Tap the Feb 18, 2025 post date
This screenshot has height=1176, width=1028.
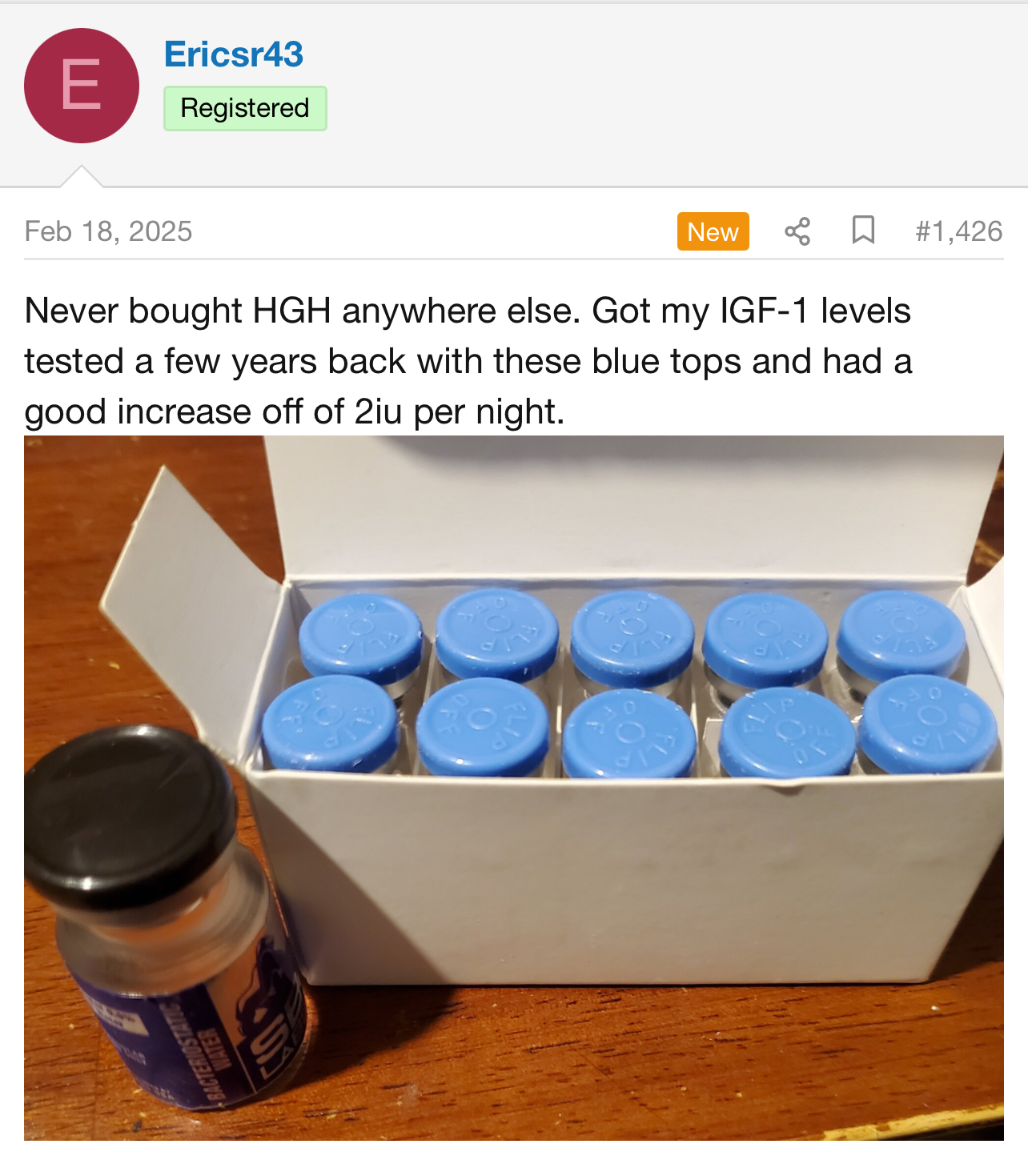(x=109, y=231)
